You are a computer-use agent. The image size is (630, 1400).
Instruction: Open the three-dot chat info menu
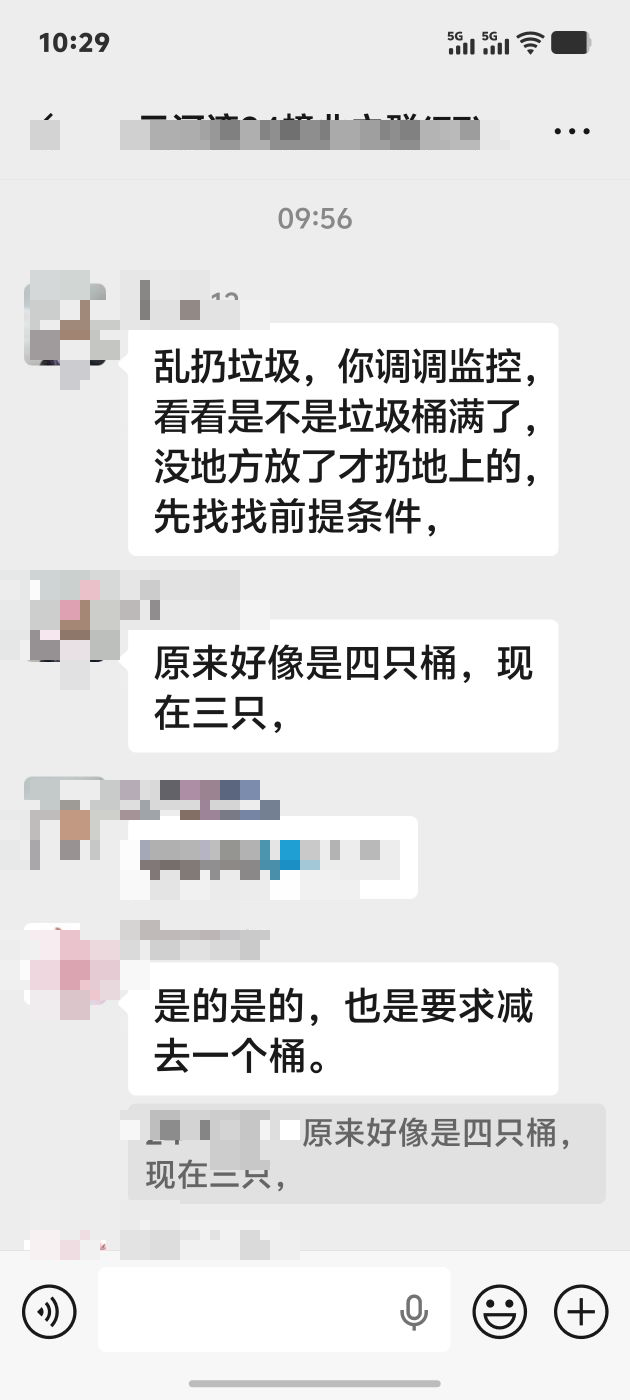pyautogui.click(x=572, y=131)
